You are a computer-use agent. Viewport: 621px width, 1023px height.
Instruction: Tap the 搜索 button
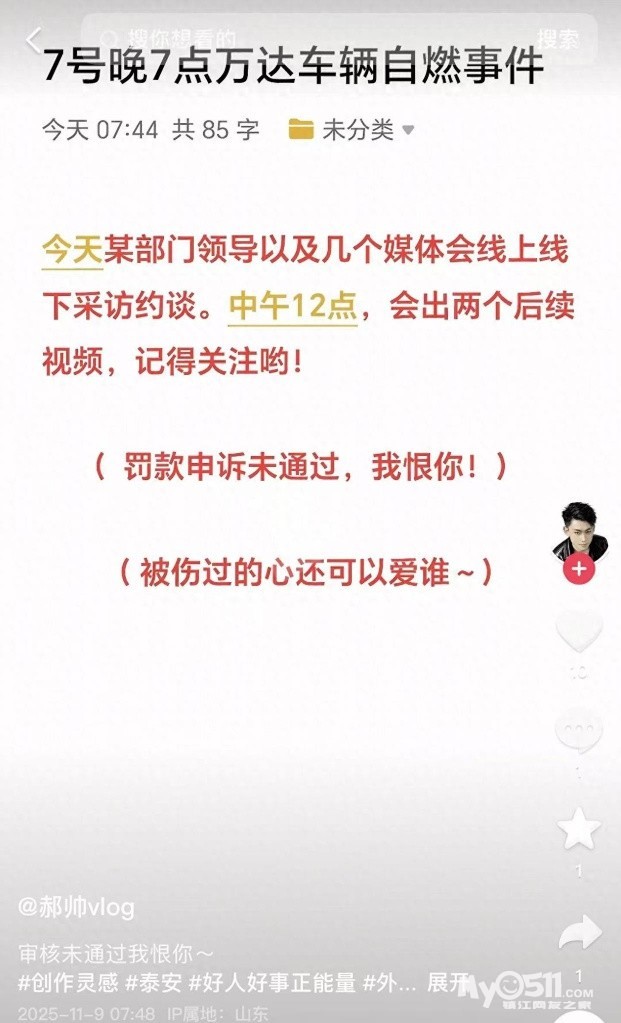tap(556, 39)
